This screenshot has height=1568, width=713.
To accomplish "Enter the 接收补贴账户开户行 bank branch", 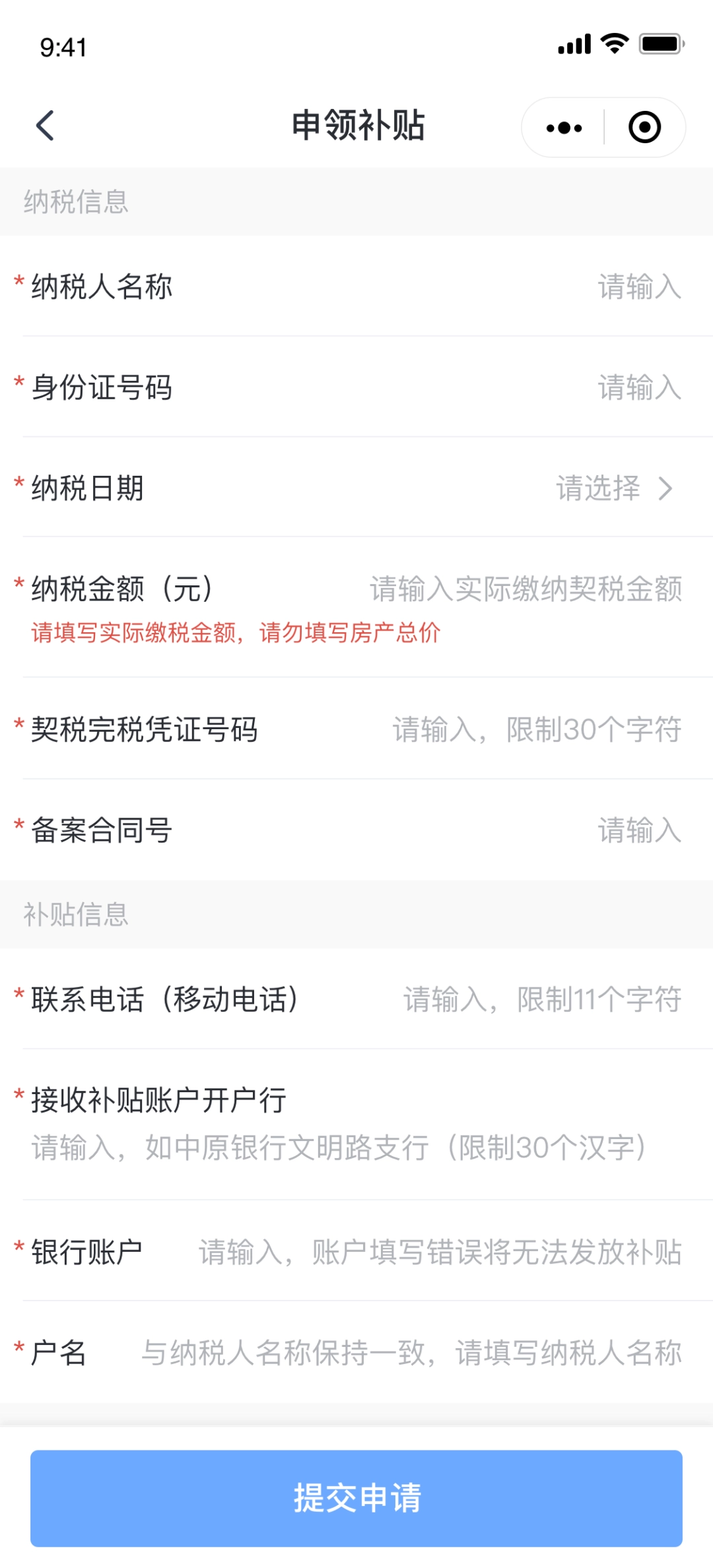I will click(338, 1148).
